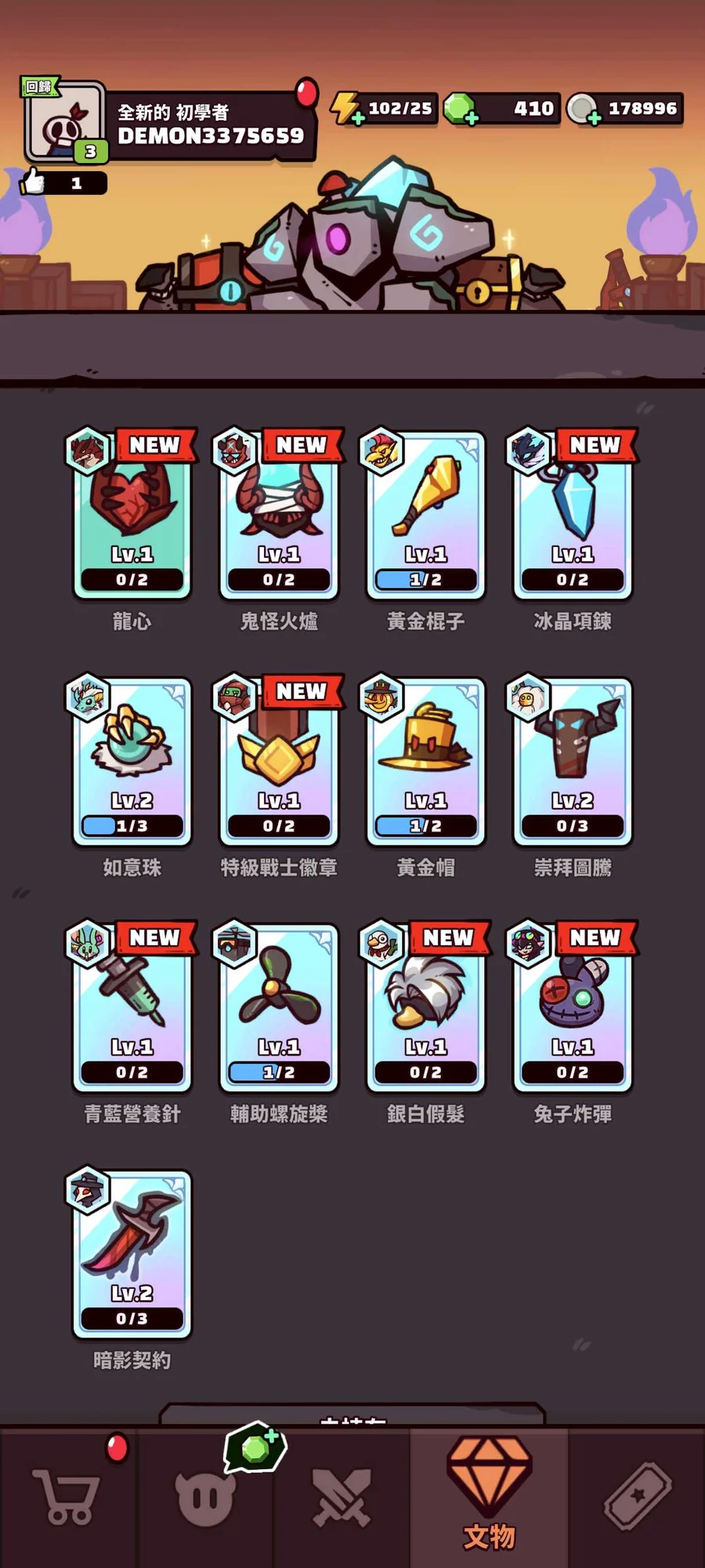
Task: Open the player profile avatar
Action: (x=64, y=122)
